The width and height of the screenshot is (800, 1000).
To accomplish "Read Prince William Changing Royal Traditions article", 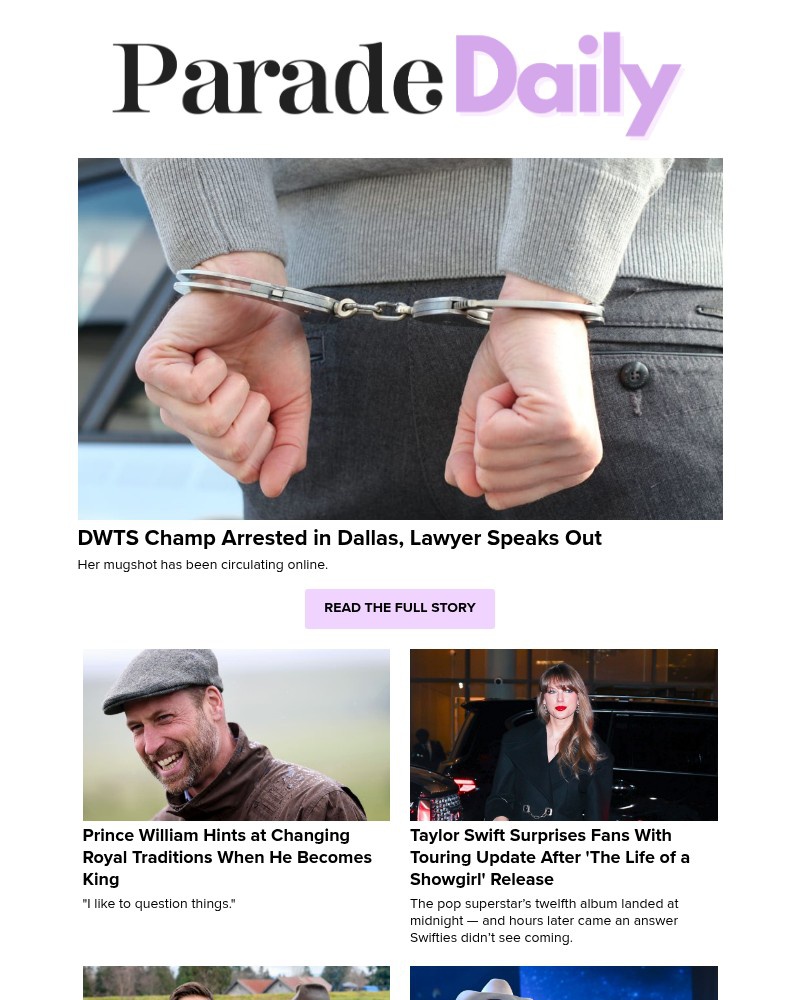I will tap(227, 857).
